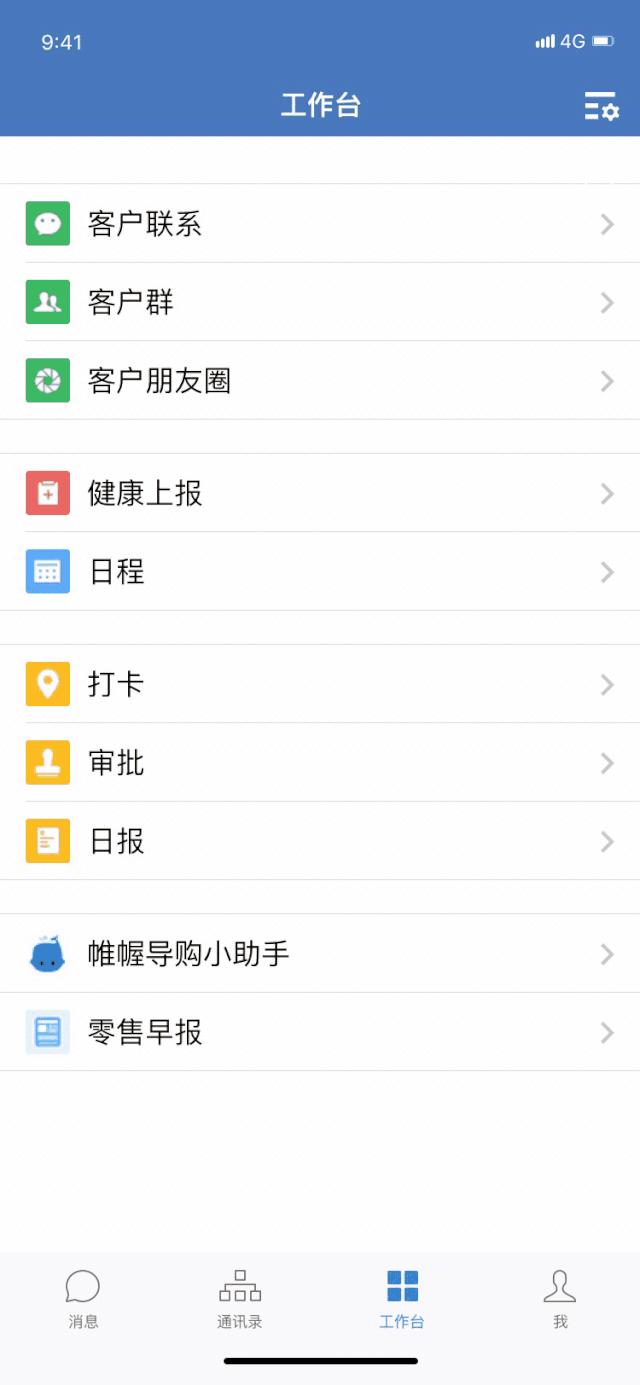Open the 客户群 row
This screenshot has height=1385, width=640.
coord(320,302)
